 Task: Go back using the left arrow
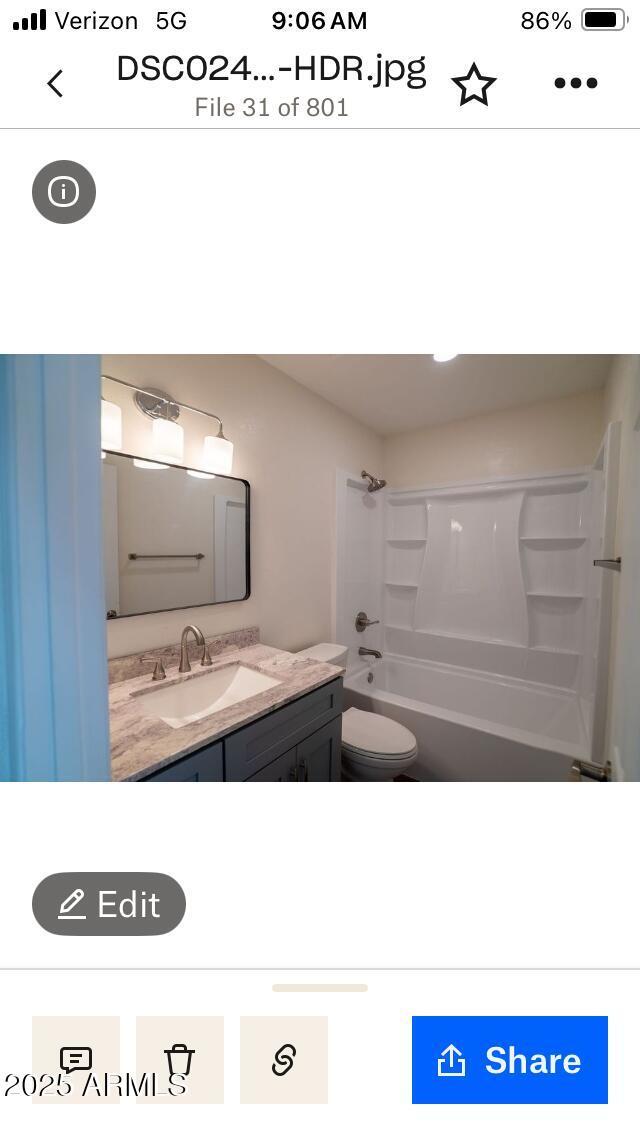pos(55,83)
